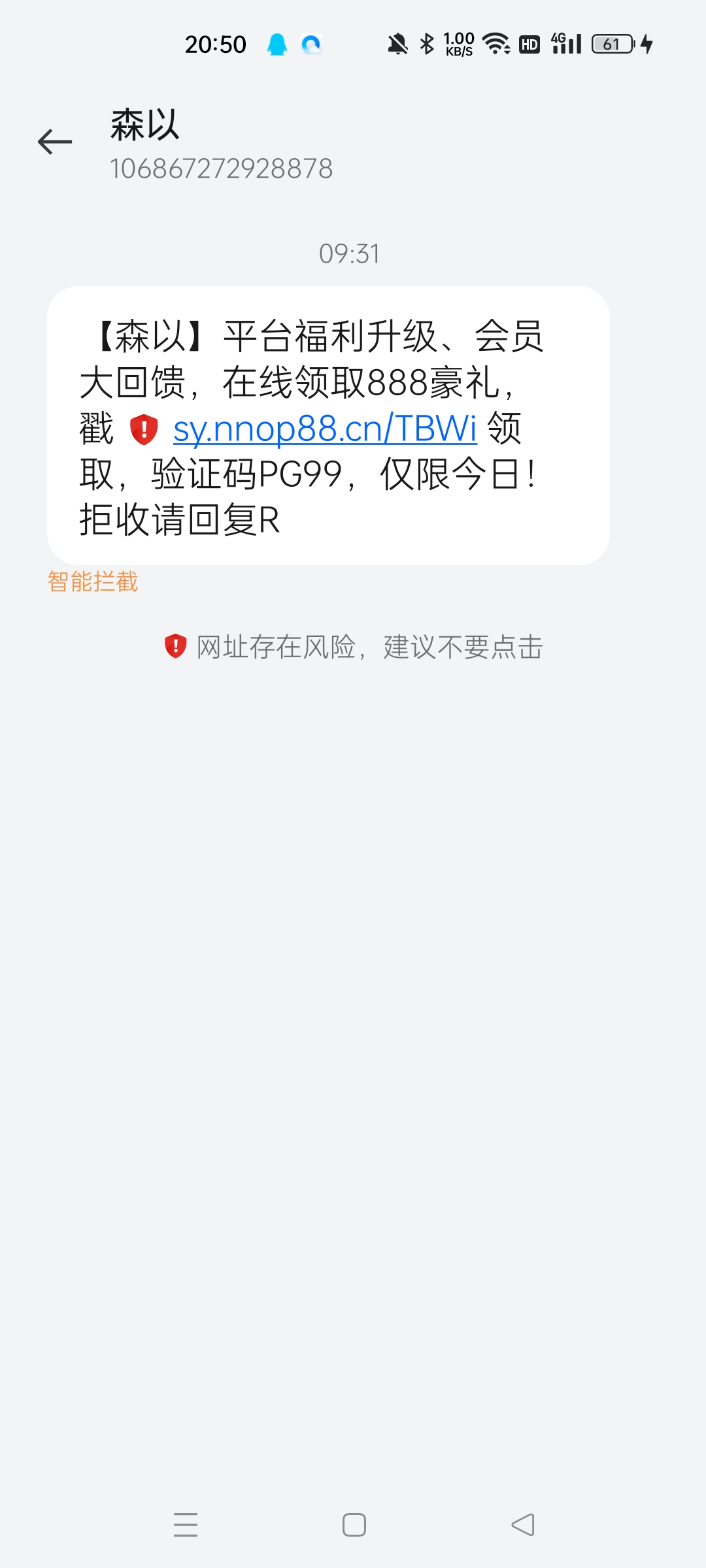Tap the 智能拦截 label below the message
The image size is (706, 1568).
pos(92,580)
